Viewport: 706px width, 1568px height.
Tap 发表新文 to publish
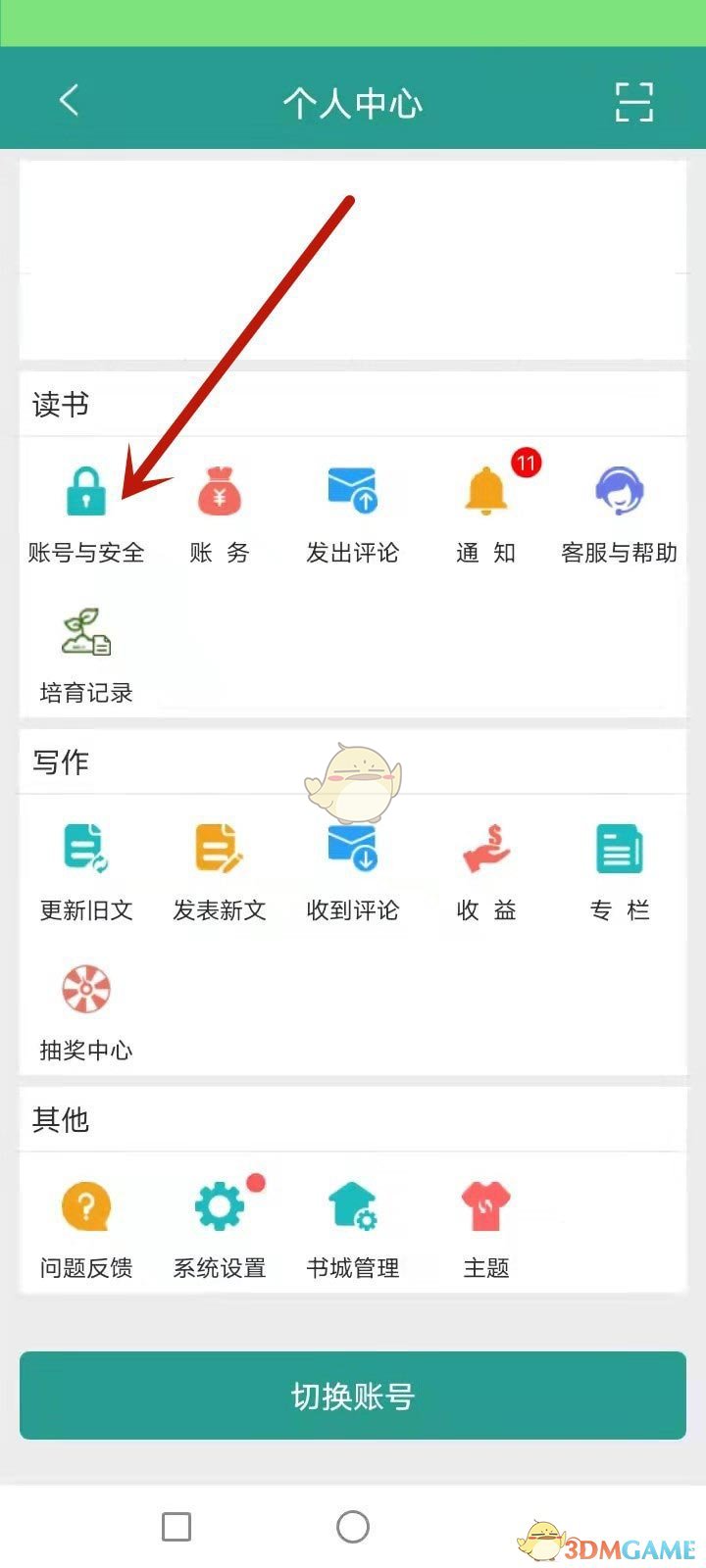[x=220, y=869]
